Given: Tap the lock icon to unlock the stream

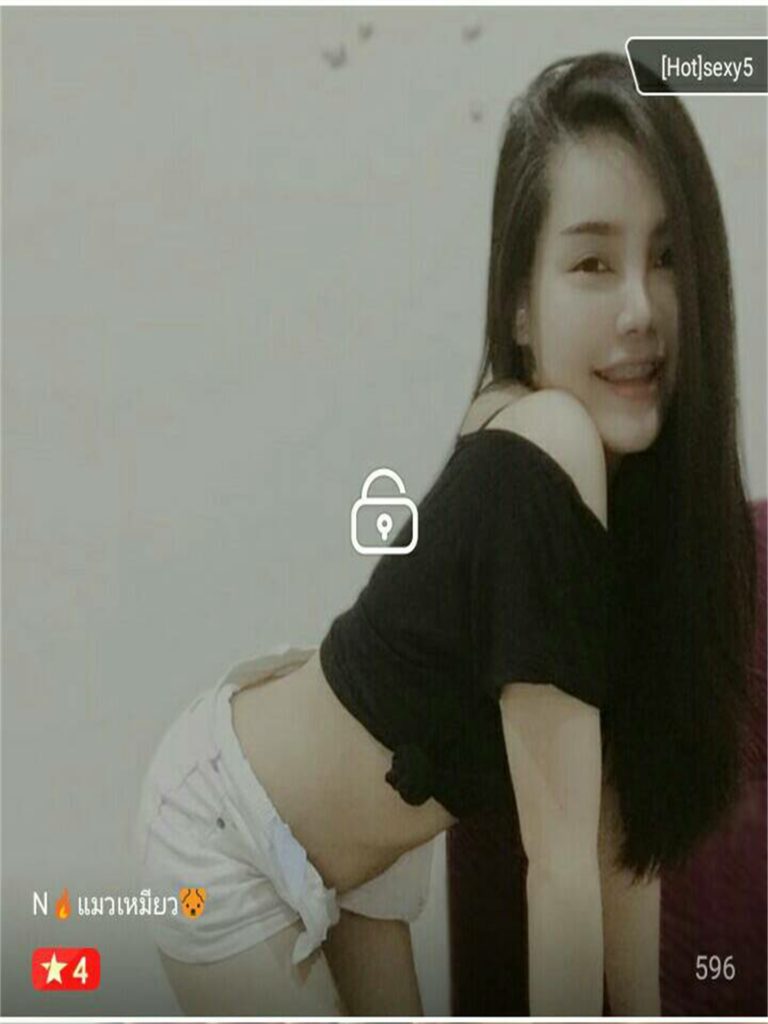Looking at the screenshot, I should tap(384, 512).
